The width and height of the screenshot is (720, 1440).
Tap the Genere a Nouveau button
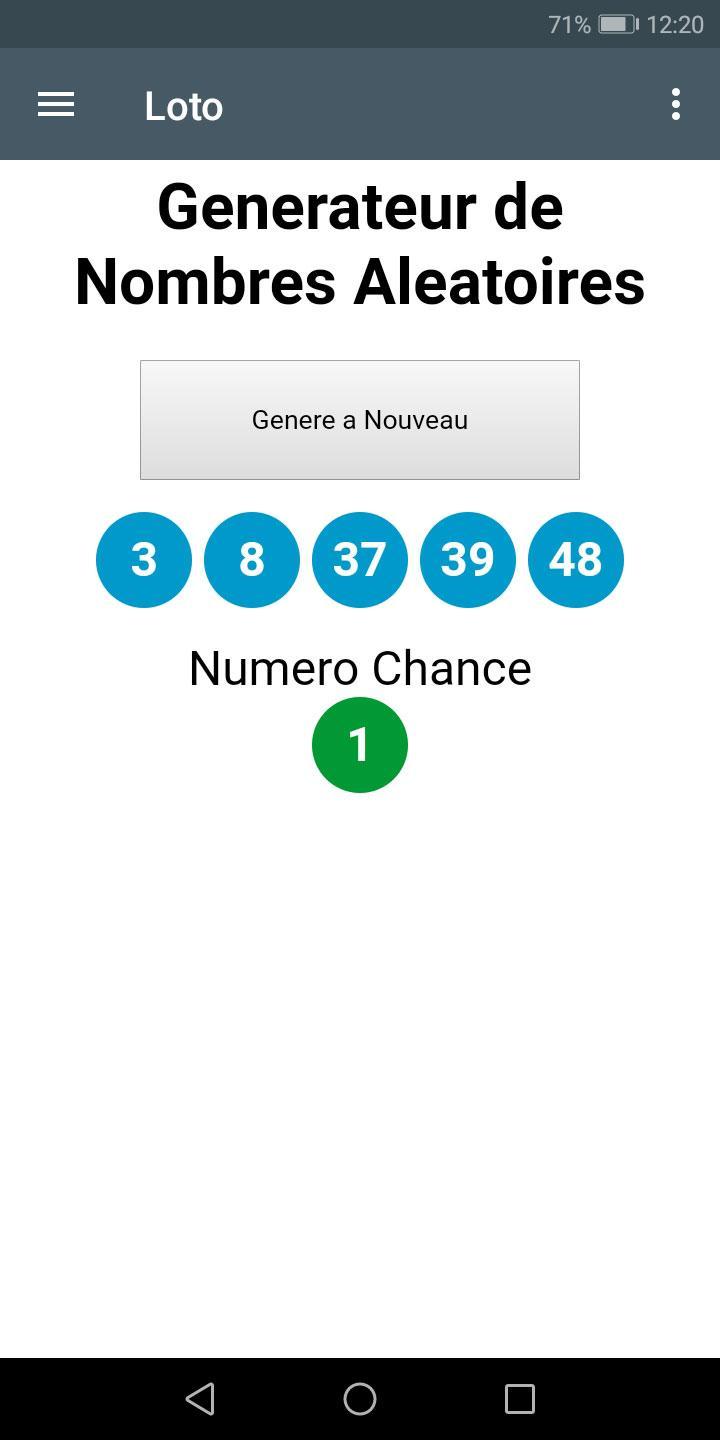(x=360, y=420)
